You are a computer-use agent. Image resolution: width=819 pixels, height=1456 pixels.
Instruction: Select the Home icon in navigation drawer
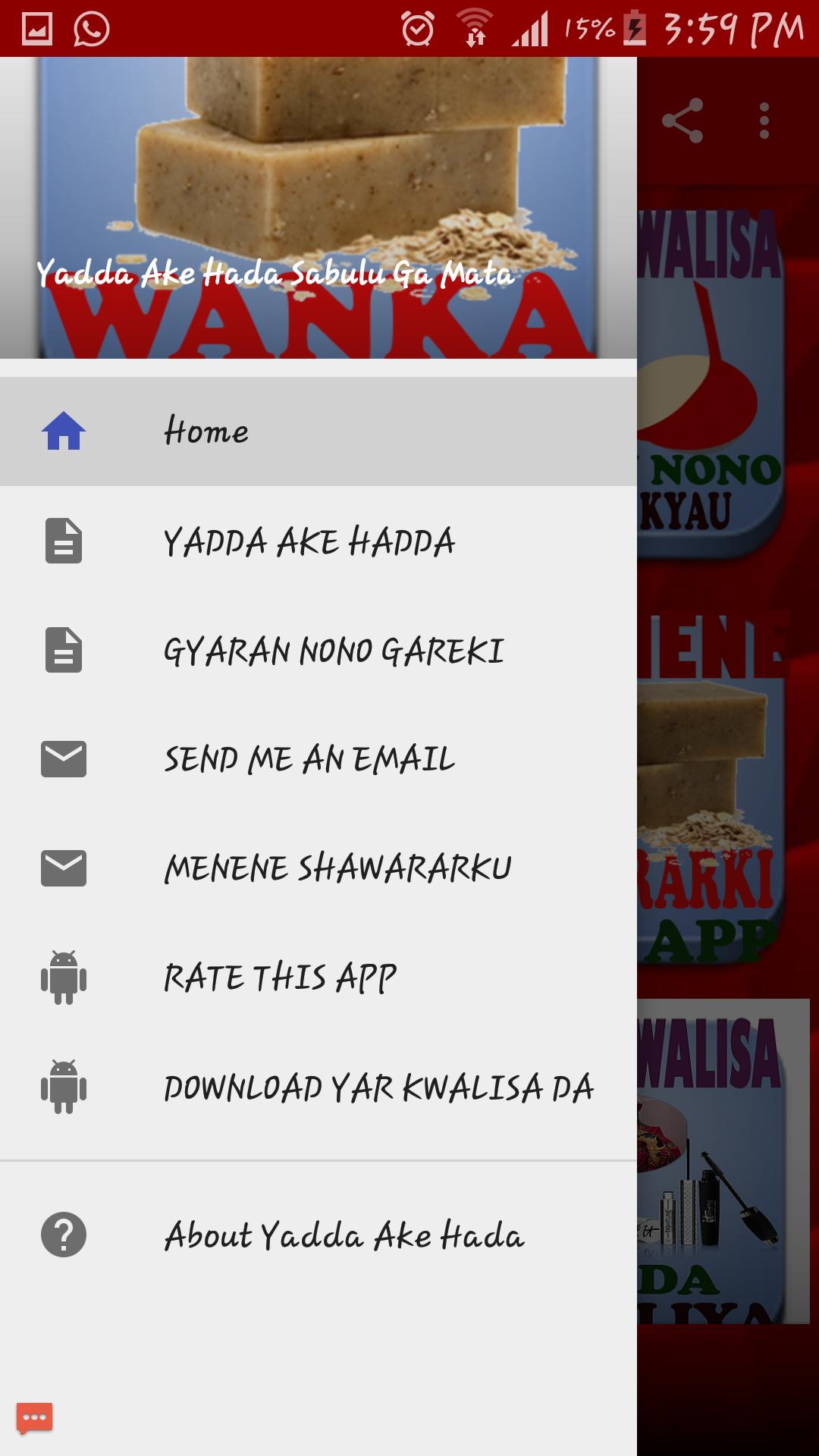pyautogui.click(x=64, y=431)
